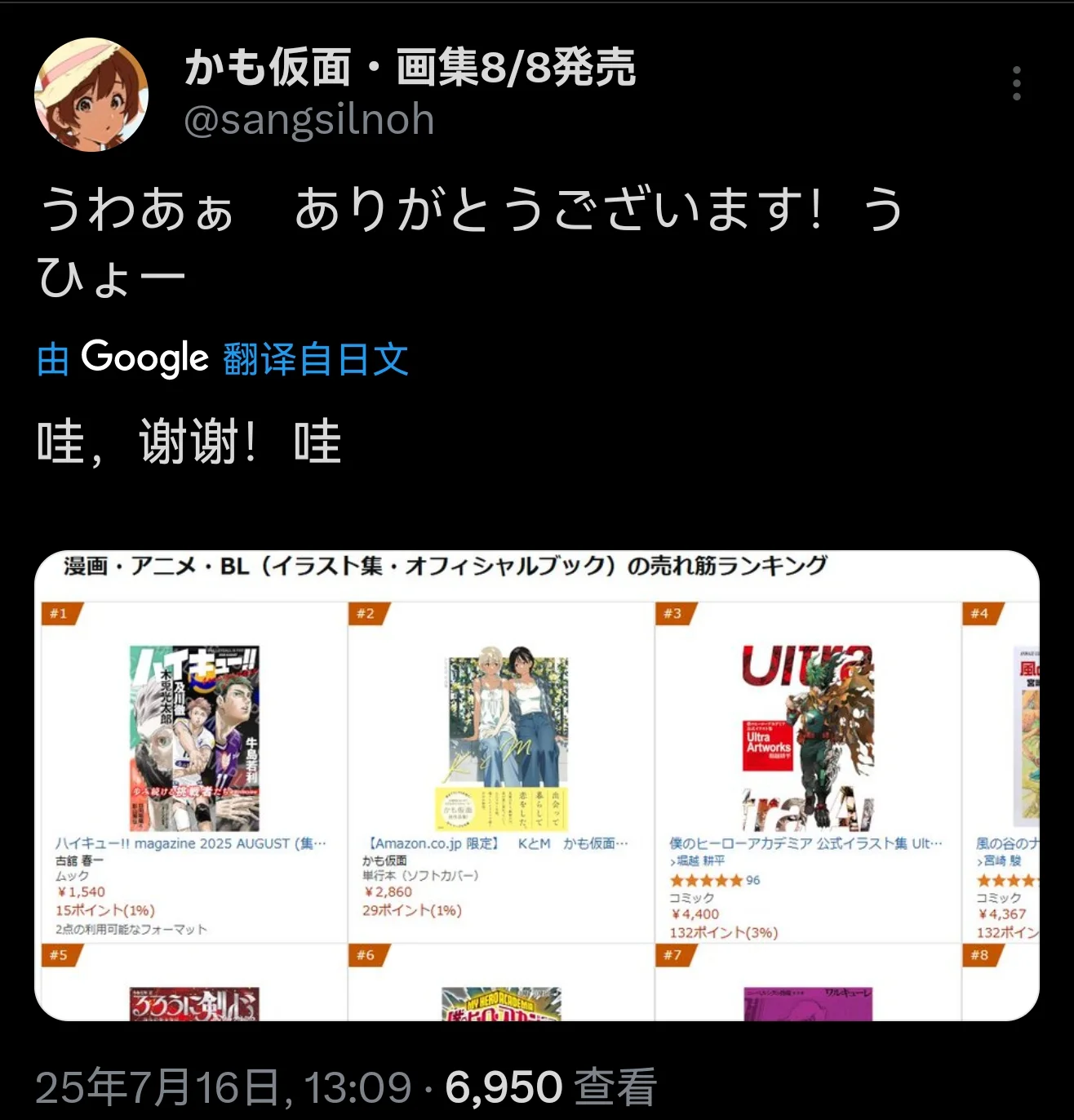Tap the Google translation source link

coord(223,358)
